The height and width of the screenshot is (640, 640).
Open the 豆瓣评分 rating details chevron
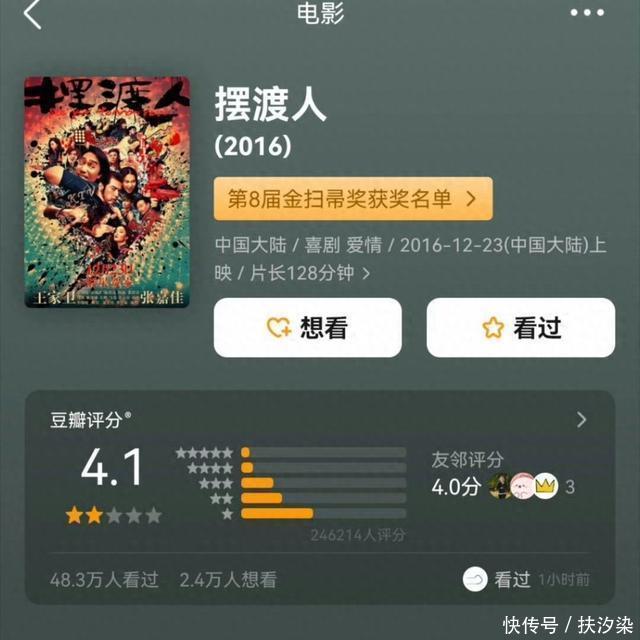[x=582, y=420]
